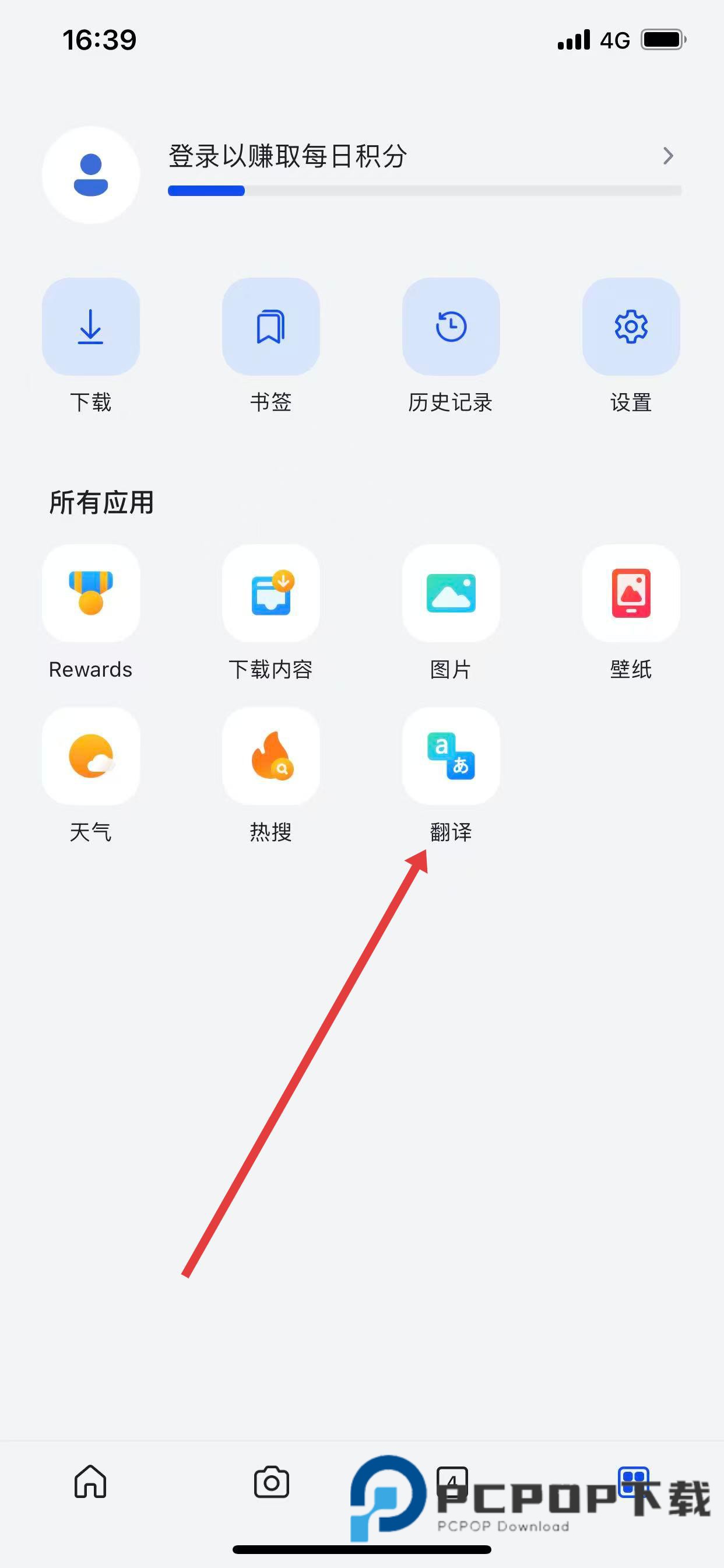
Task: Open the 壁纸 wallpaper app
Action: [631, 593]
